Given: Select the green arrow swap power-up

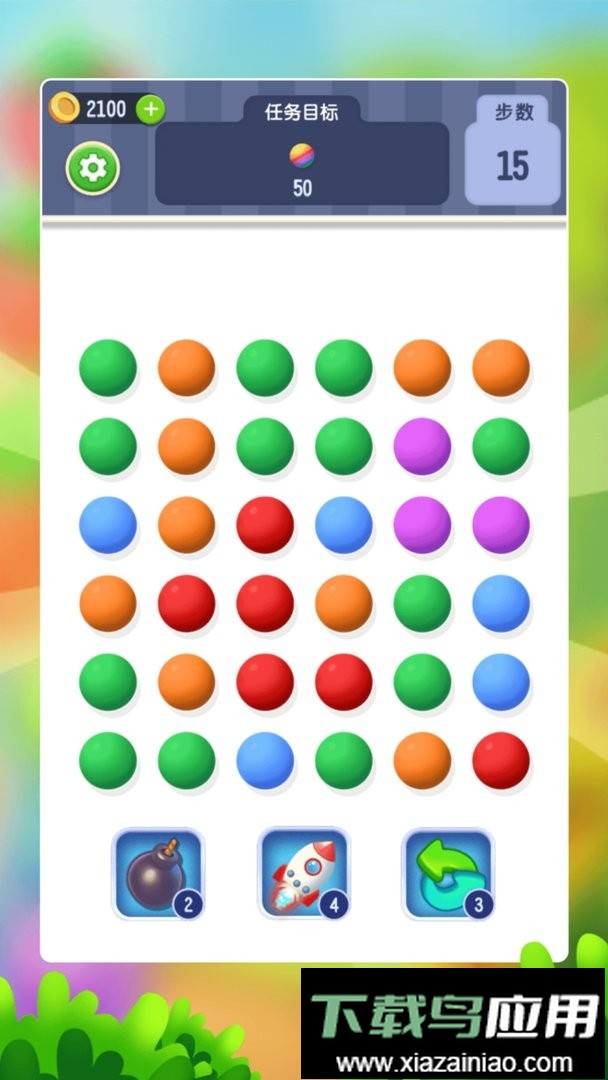Looking at the screenshot, I should click(448, 874).
